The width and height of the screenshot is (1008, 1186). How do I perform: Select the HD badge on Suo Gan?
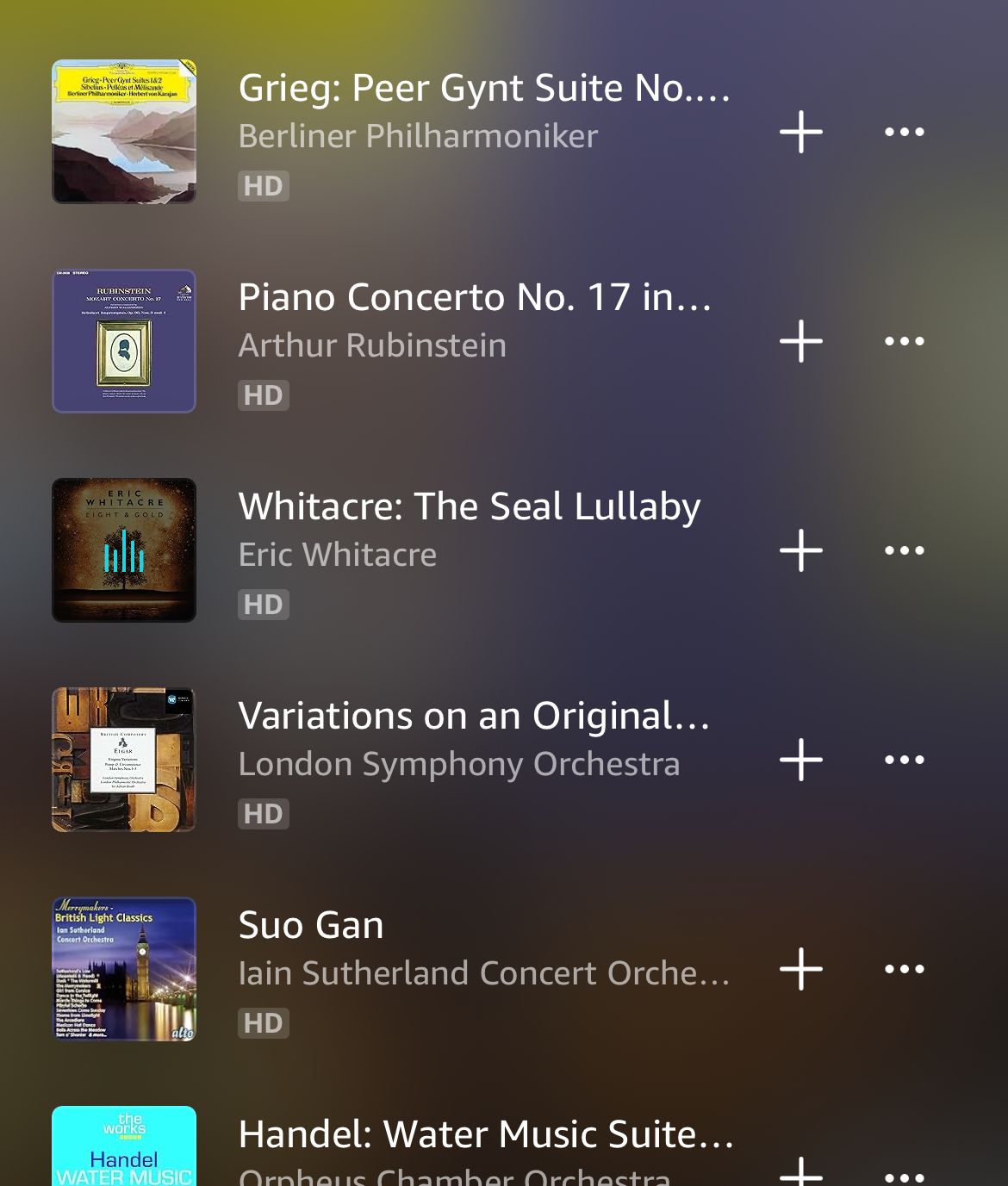pos(263,1022)
